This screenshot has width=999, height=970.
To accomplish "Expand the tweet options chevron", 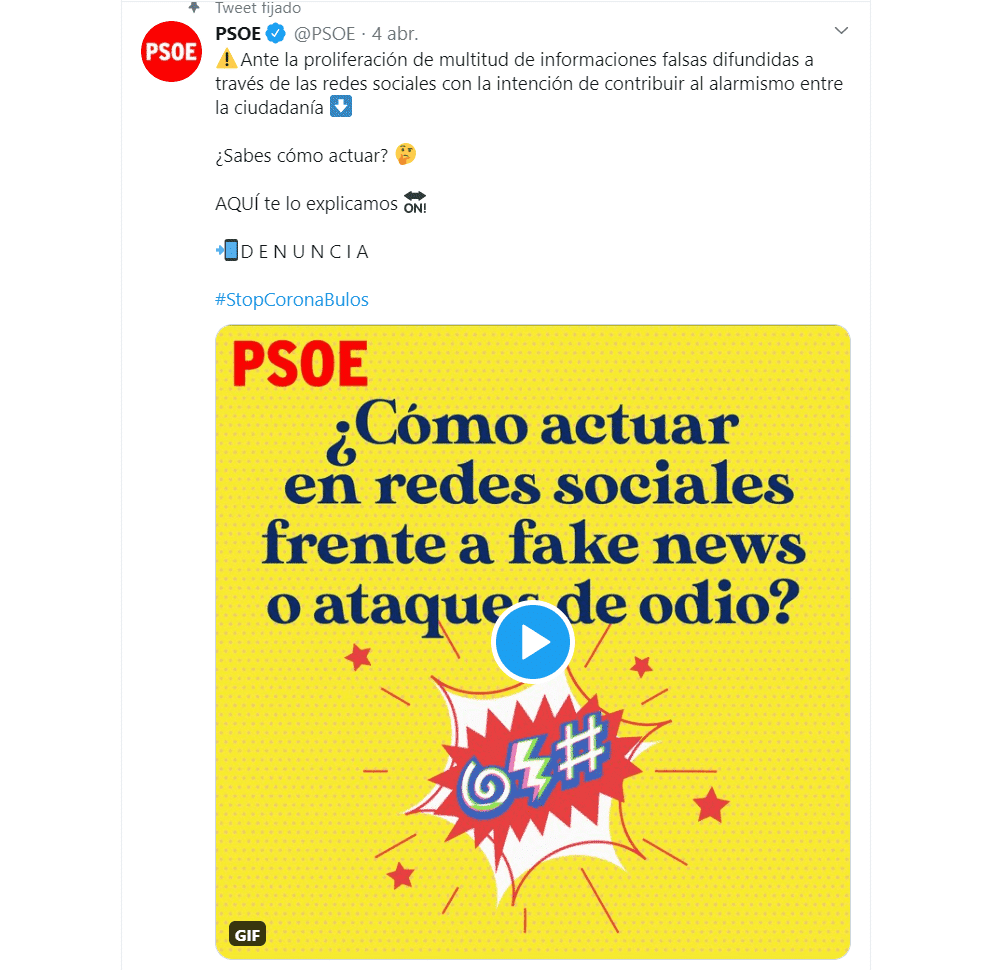I will (x=841, y=31).
